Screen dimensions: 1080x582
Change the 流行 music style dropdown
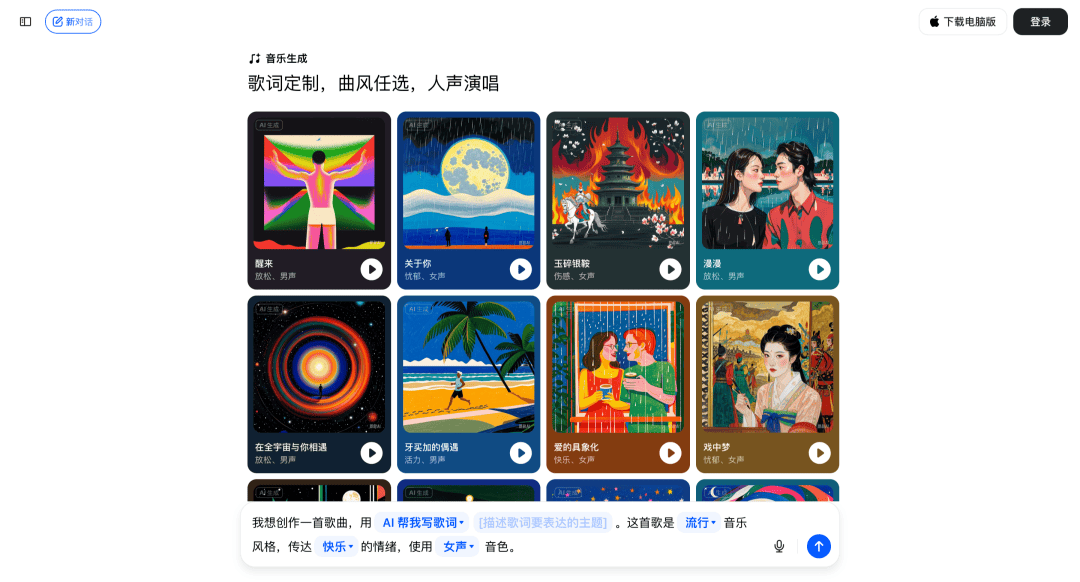(700, 522)
